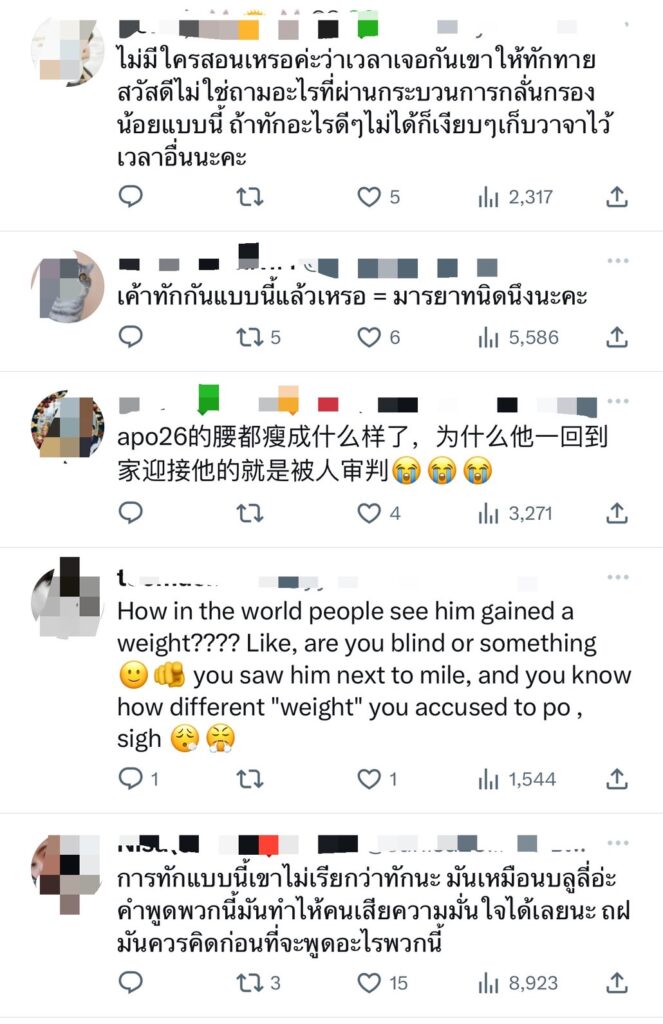Open overflow menu on the มารยาท reply
The width and height of the screenshot is (663, 1024).
click(x=618, y=261)
